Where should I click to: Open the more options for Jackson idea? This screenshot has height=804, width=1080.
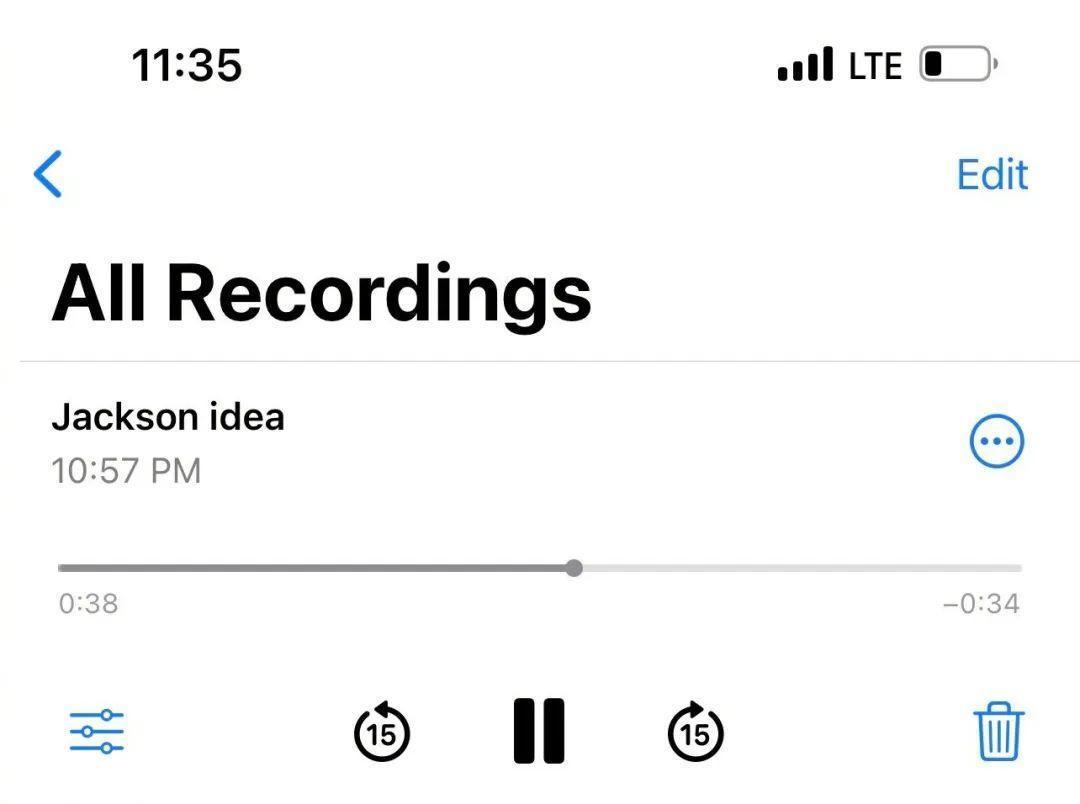(x=996, y=441)
